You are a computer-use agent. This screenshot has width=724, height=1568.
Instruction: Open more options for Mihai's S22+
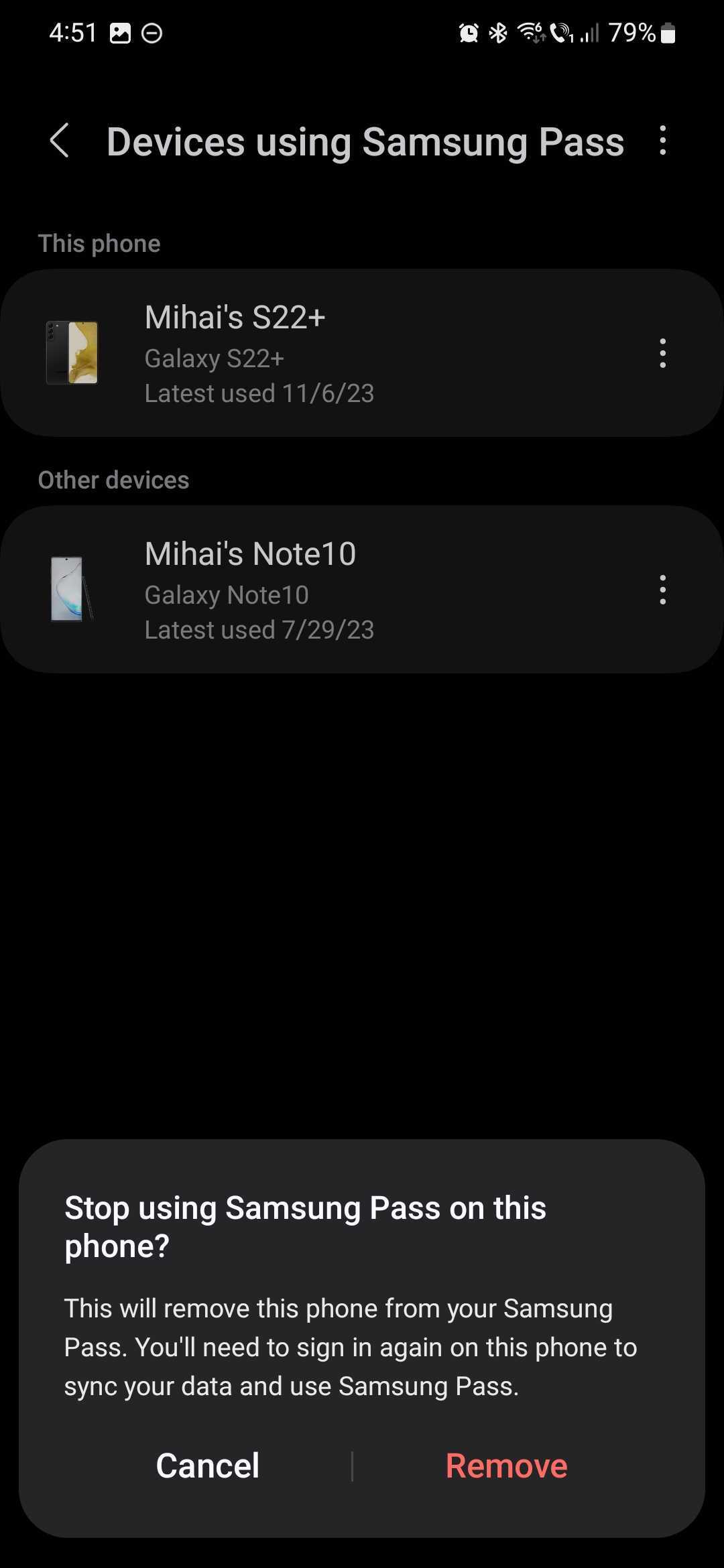point(662,353)
